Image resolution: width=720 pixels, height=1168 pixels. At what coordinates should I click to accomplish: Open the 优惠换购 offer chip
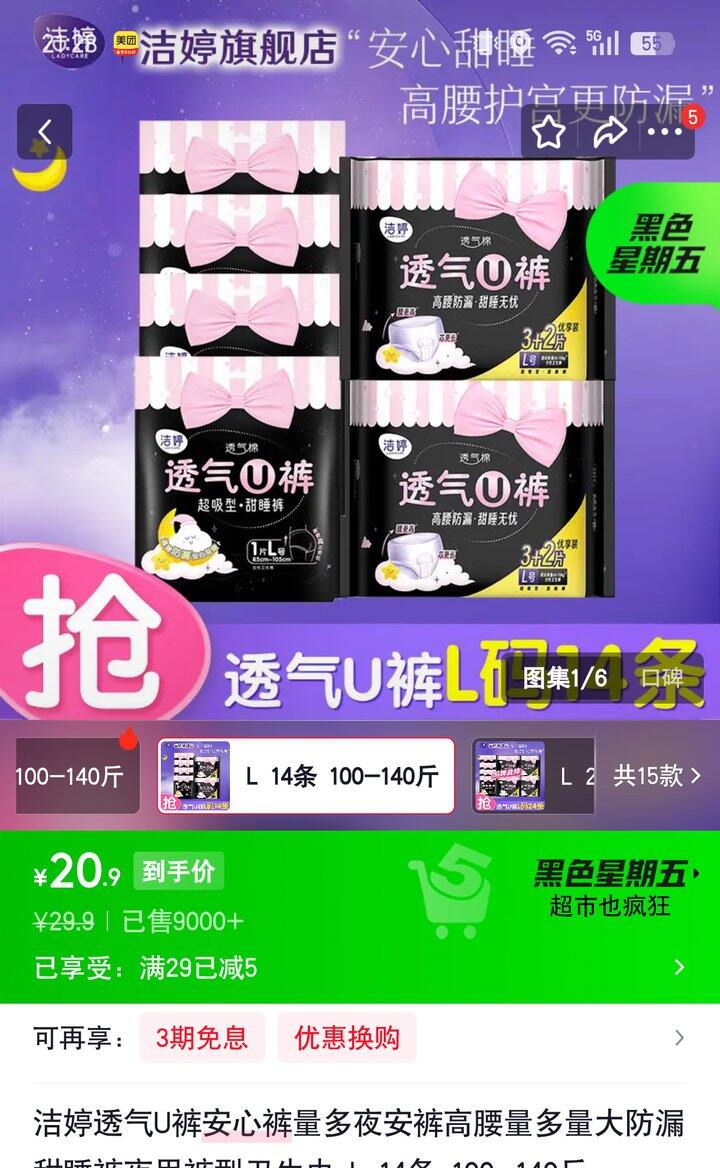(347, 1038)
